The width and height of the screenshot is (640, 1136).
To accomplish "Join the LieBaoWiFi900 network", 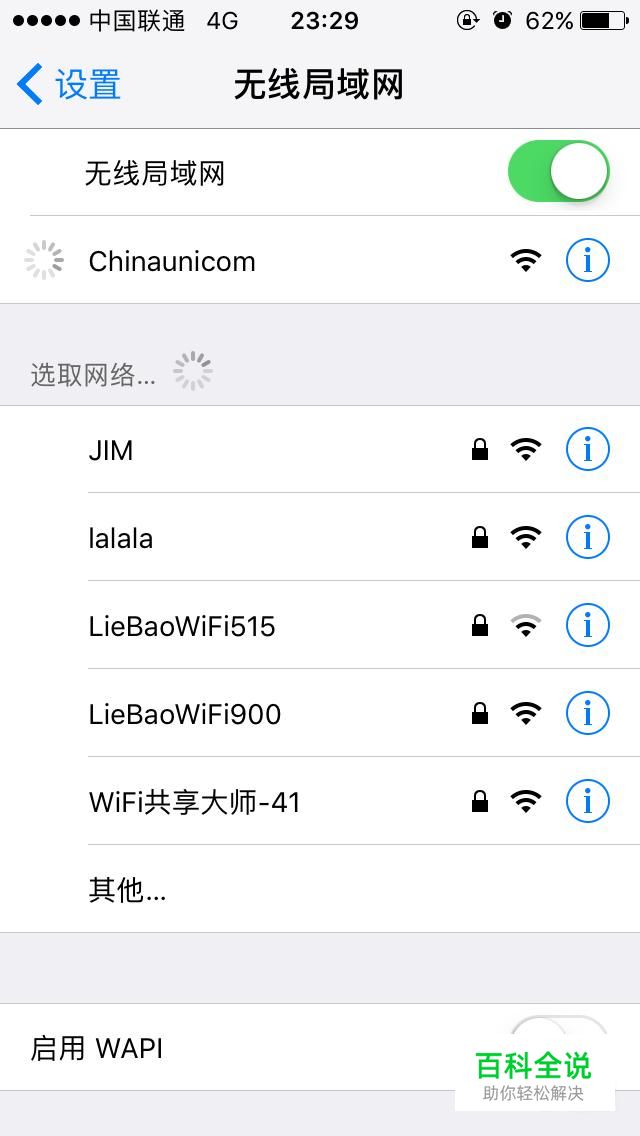I will pos(320,714).
